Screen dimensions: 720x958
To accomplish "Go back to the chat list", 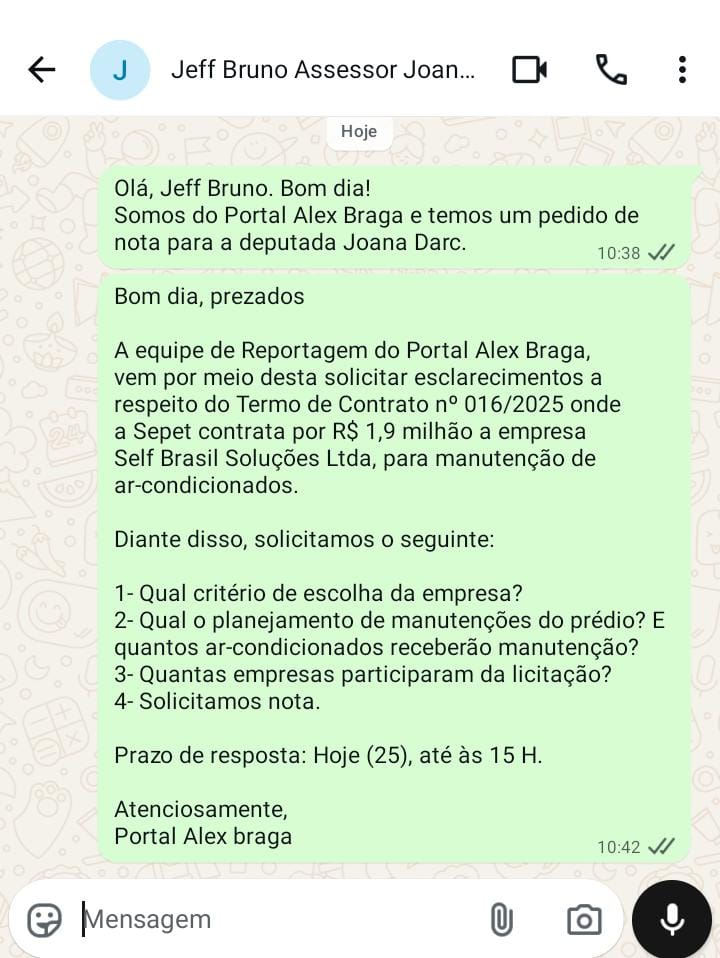I will [41, 69].
